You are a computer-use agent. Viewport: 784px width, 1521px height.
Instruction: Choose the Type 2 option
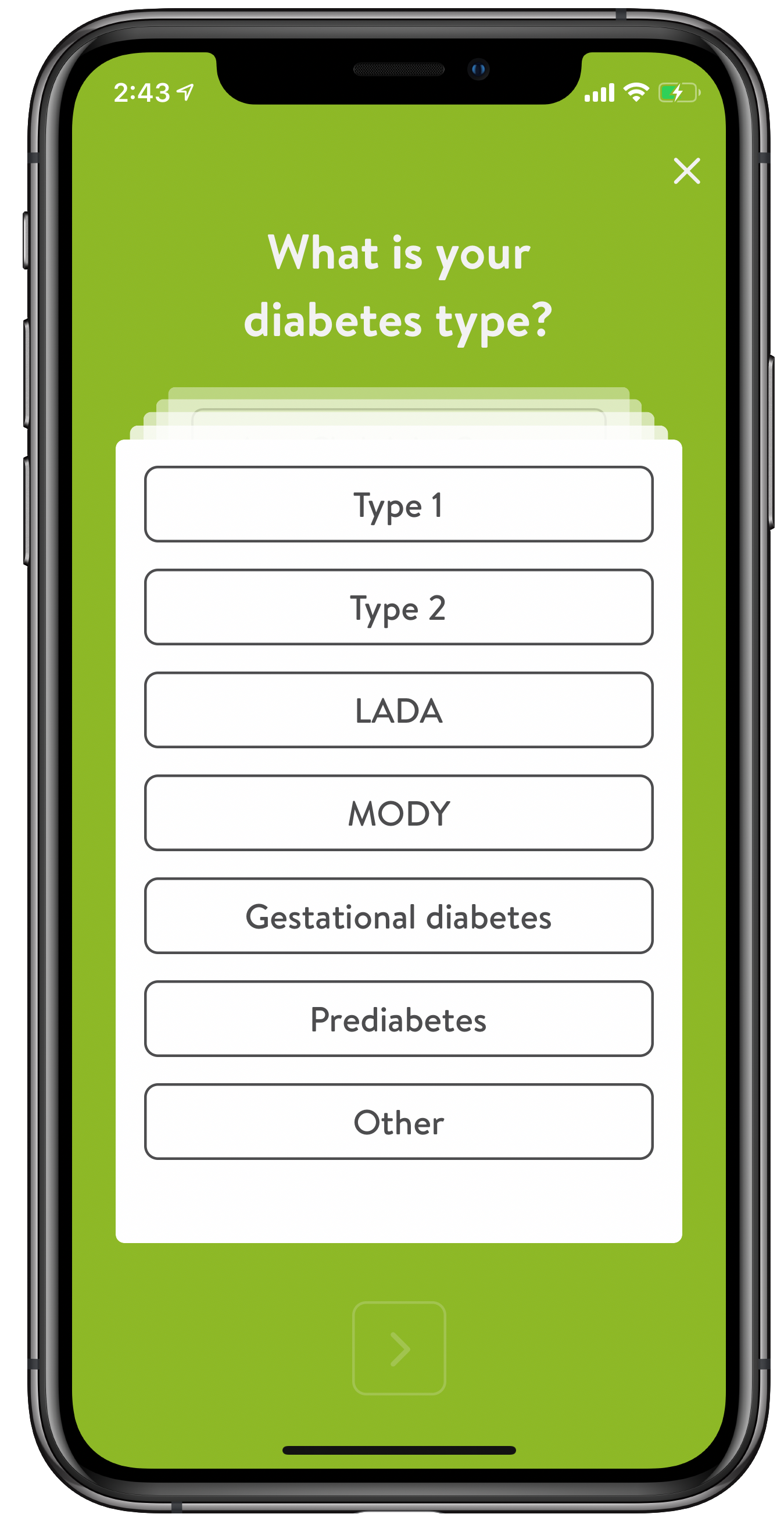coord(399,607)
